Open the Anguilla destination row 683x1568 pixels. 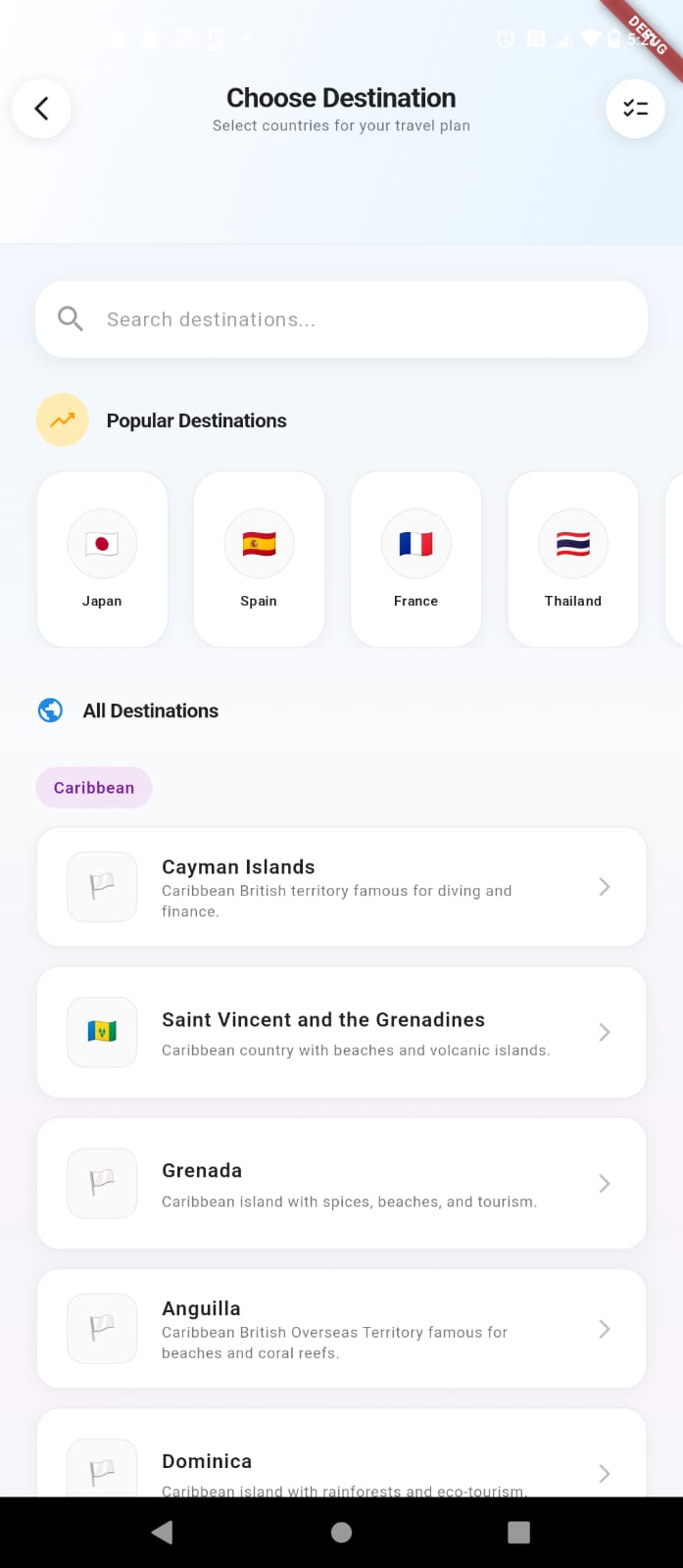click(x=341, y=1329)
